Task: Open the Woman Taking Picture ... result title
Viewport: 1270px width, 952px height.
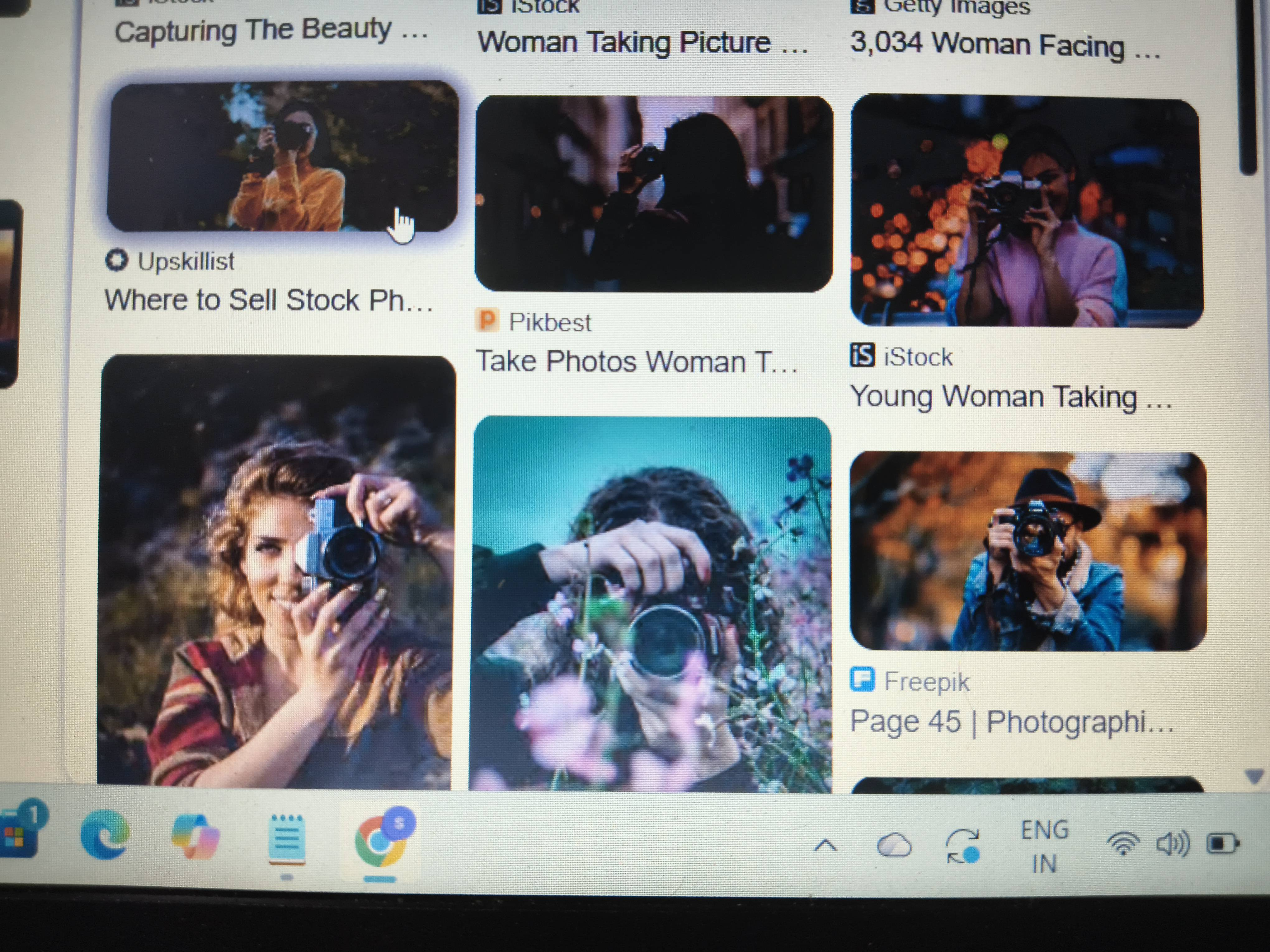Action: (x=642, y=42)
